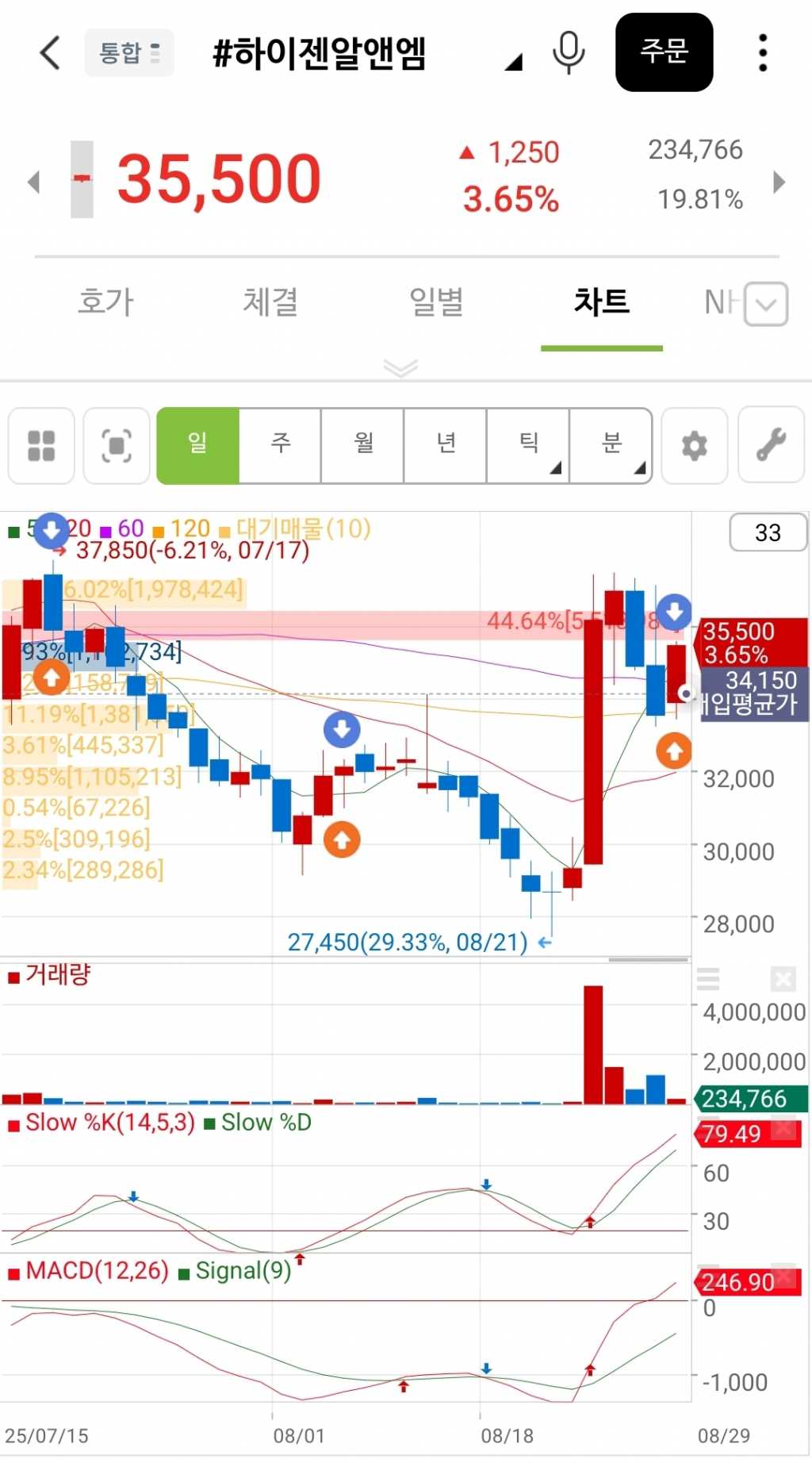Open the chart tools wrench
The height and width of the screenshot is (1463, 812).
click(x=771, y=446)
